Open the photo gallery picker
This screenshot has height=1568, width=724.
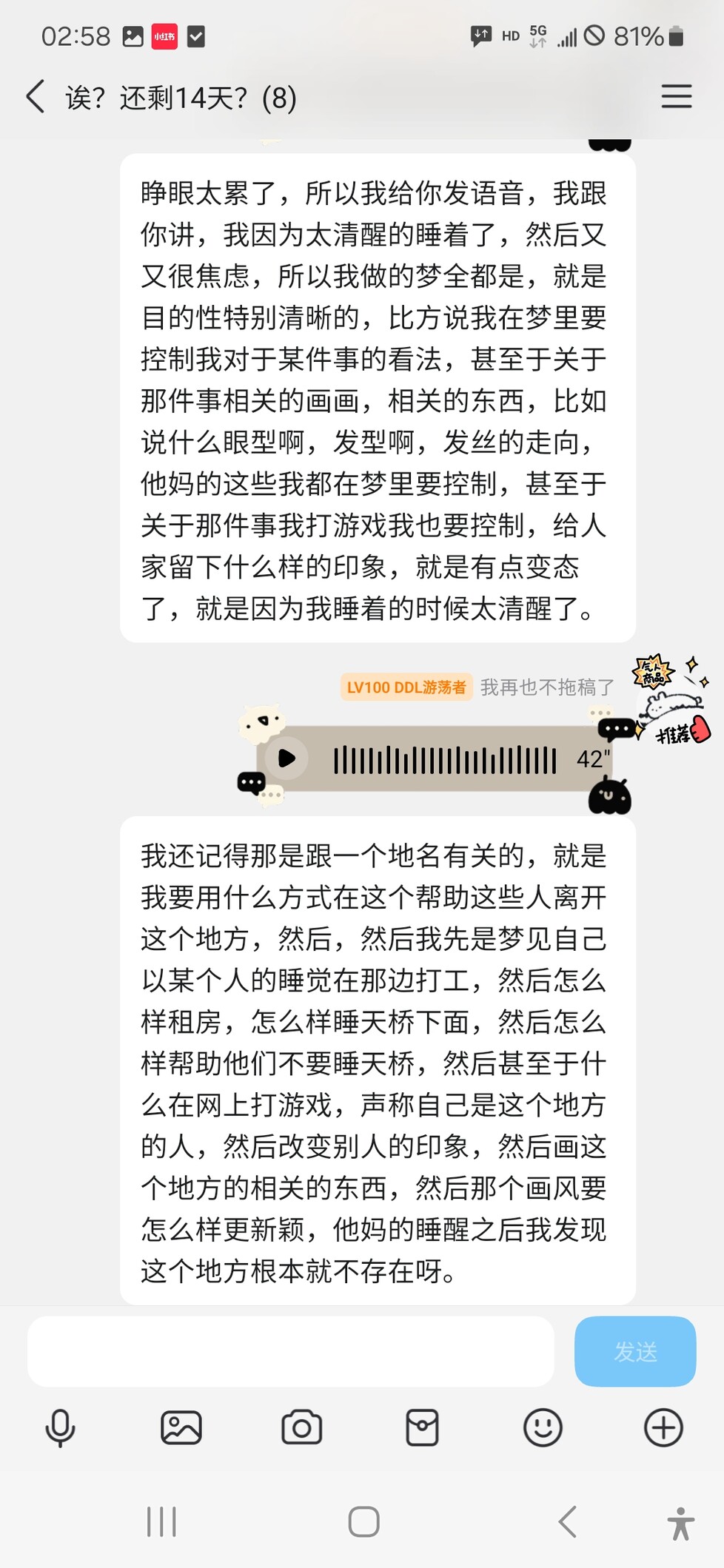(x=181, y=1427)
